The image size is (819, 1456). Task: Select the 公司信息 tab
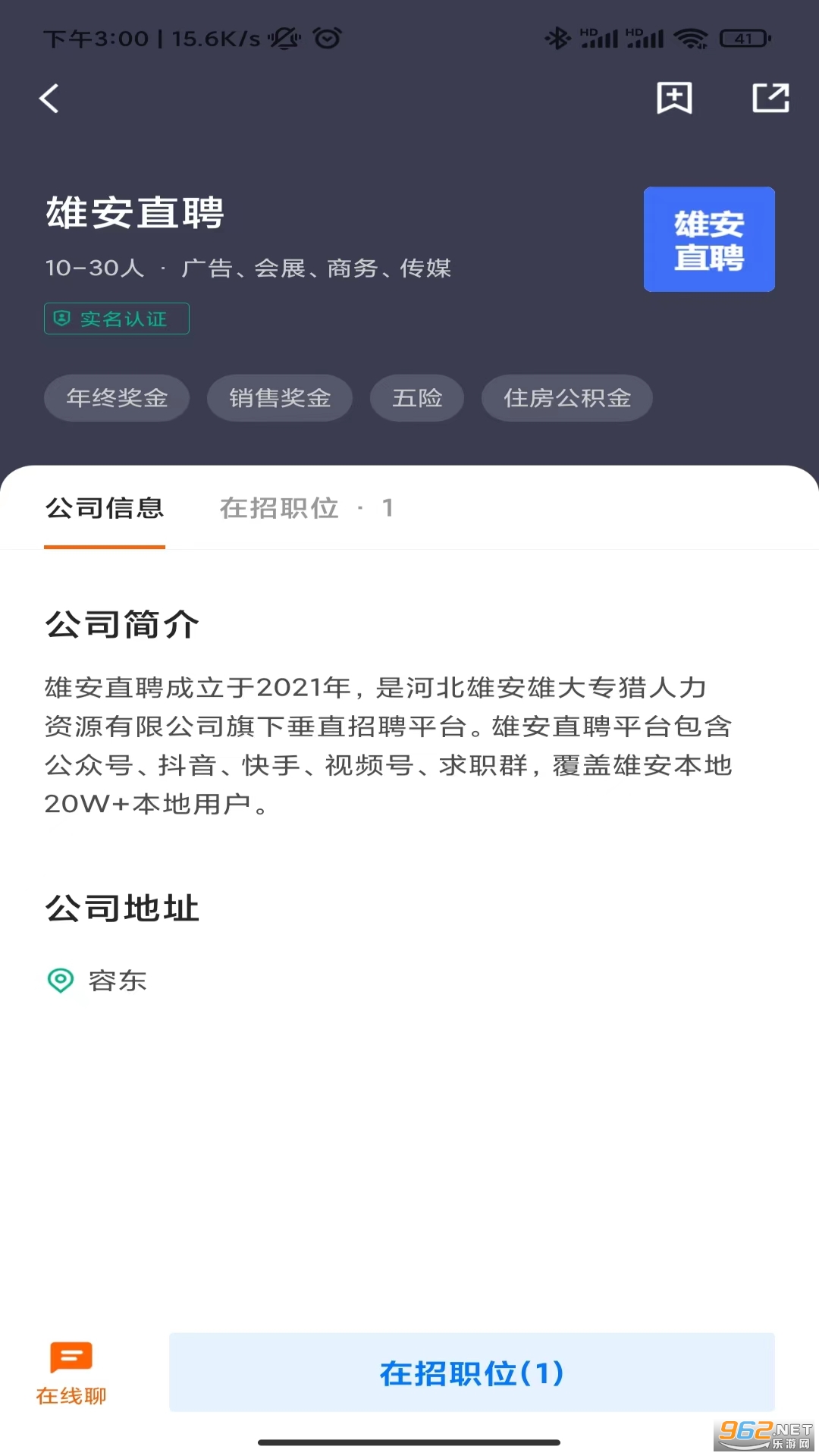pos(105,508)
